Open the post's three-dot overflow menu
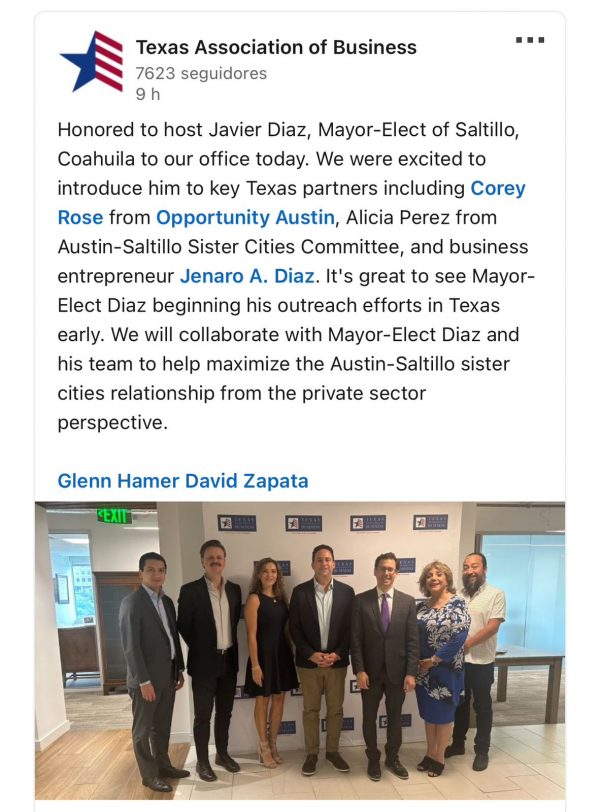 click(x=530, y=41)
